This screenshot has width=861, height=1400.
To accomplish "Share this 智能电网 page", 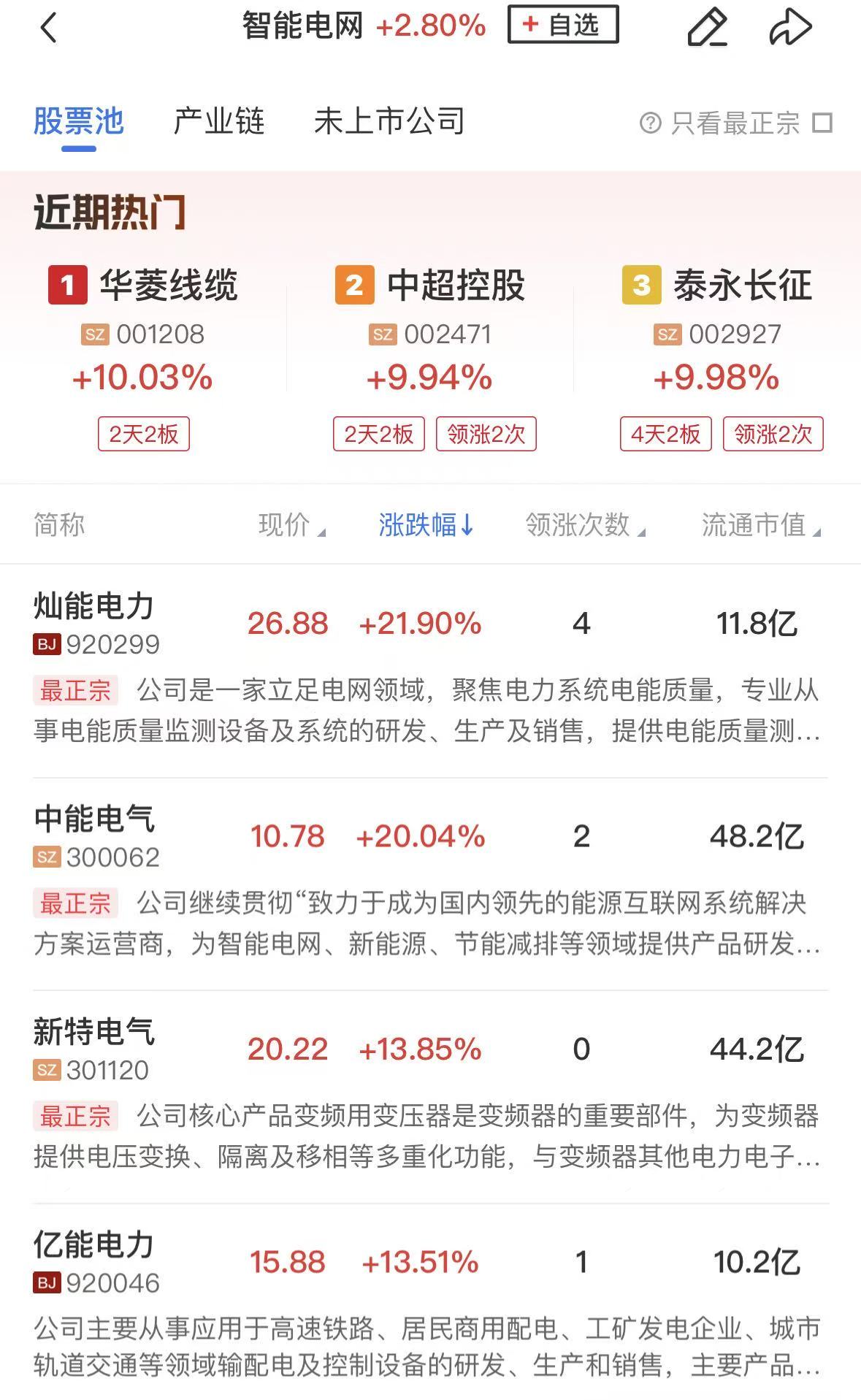I will tap(790, 28).
